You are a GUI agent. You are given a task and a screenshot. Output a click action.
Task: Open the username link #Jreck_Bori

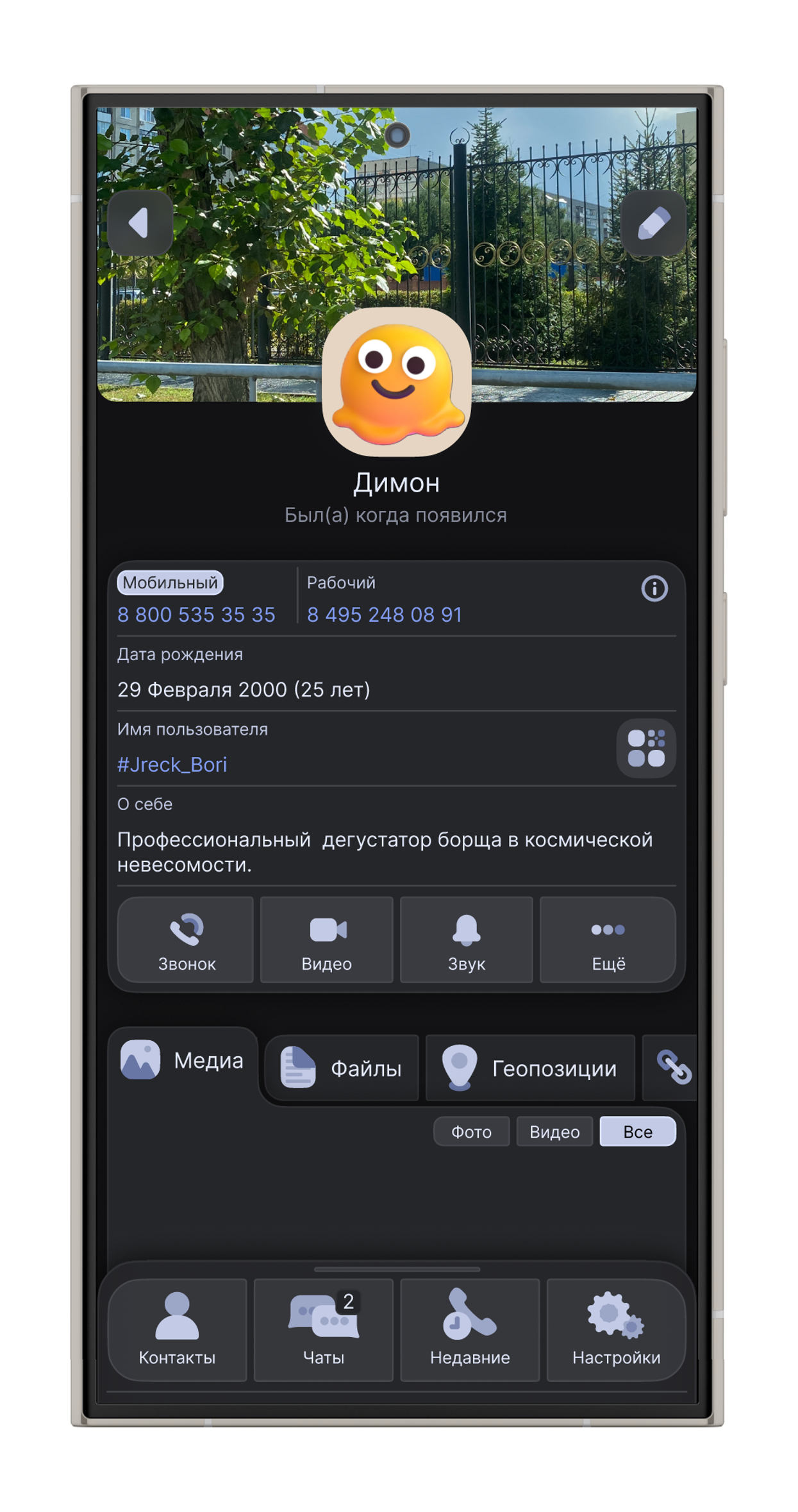172,764
